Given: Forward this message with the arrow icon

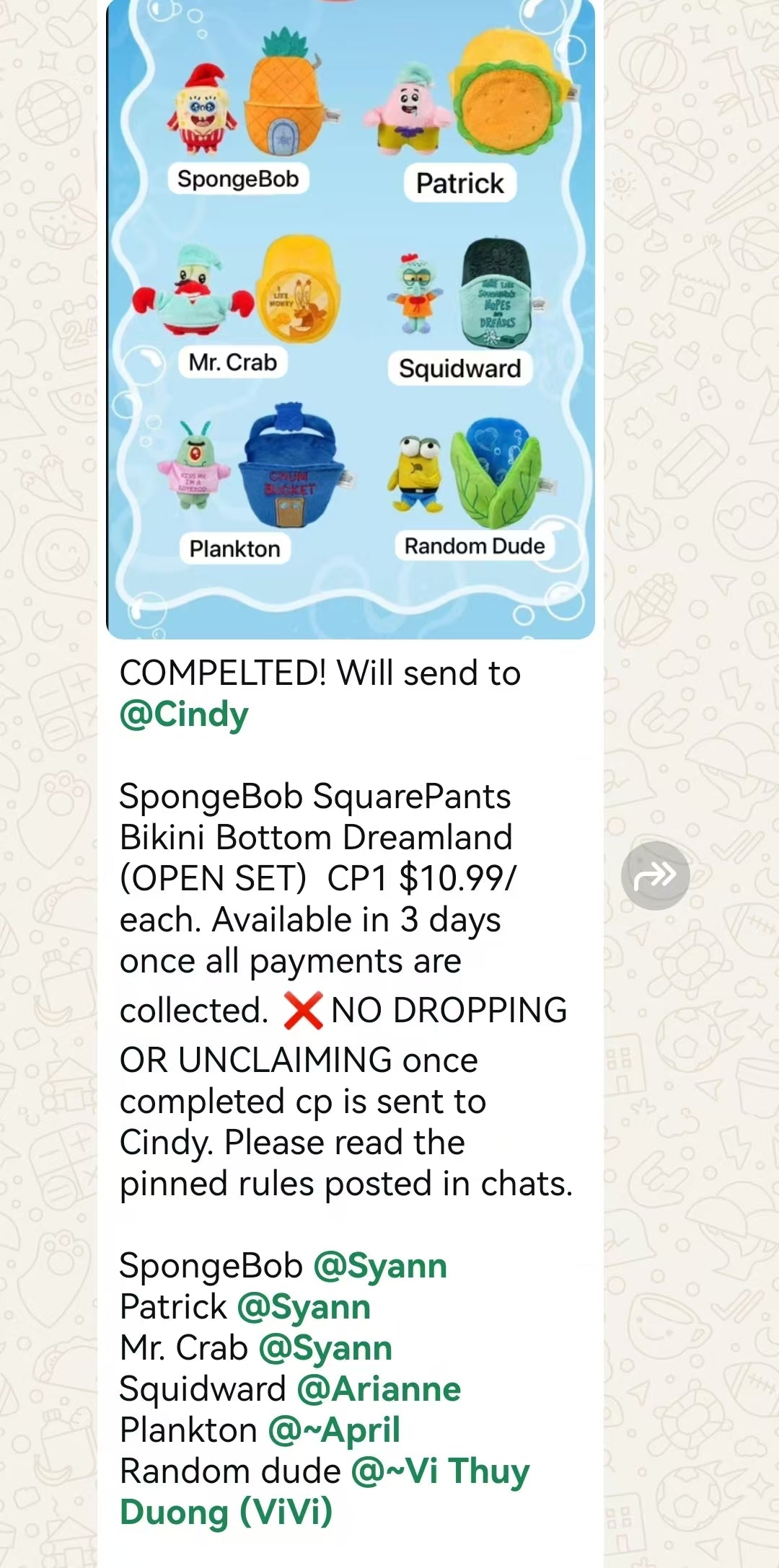Looking at the screenshot, I should pos(655,875).
